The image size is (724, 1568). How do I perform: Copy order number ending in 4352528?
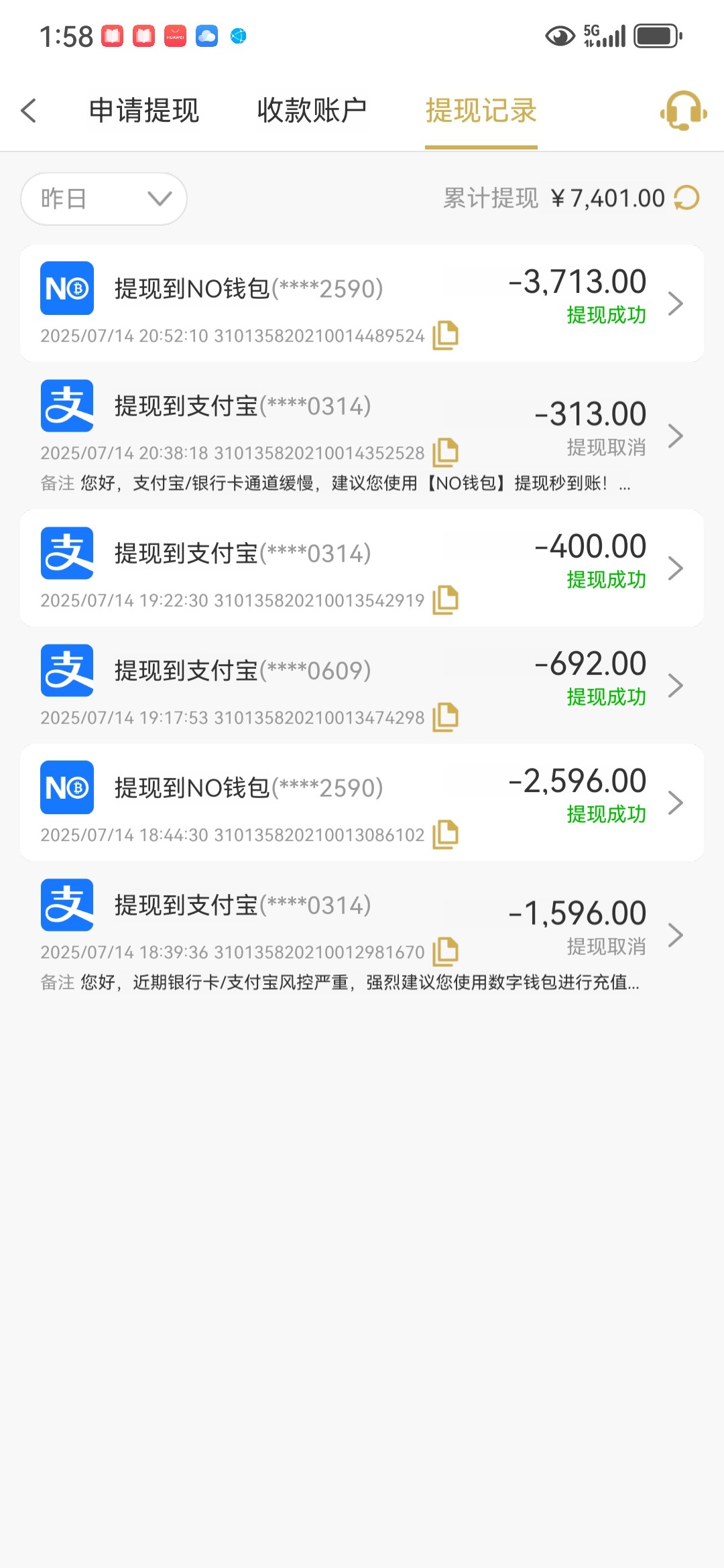tap(445, 452)
